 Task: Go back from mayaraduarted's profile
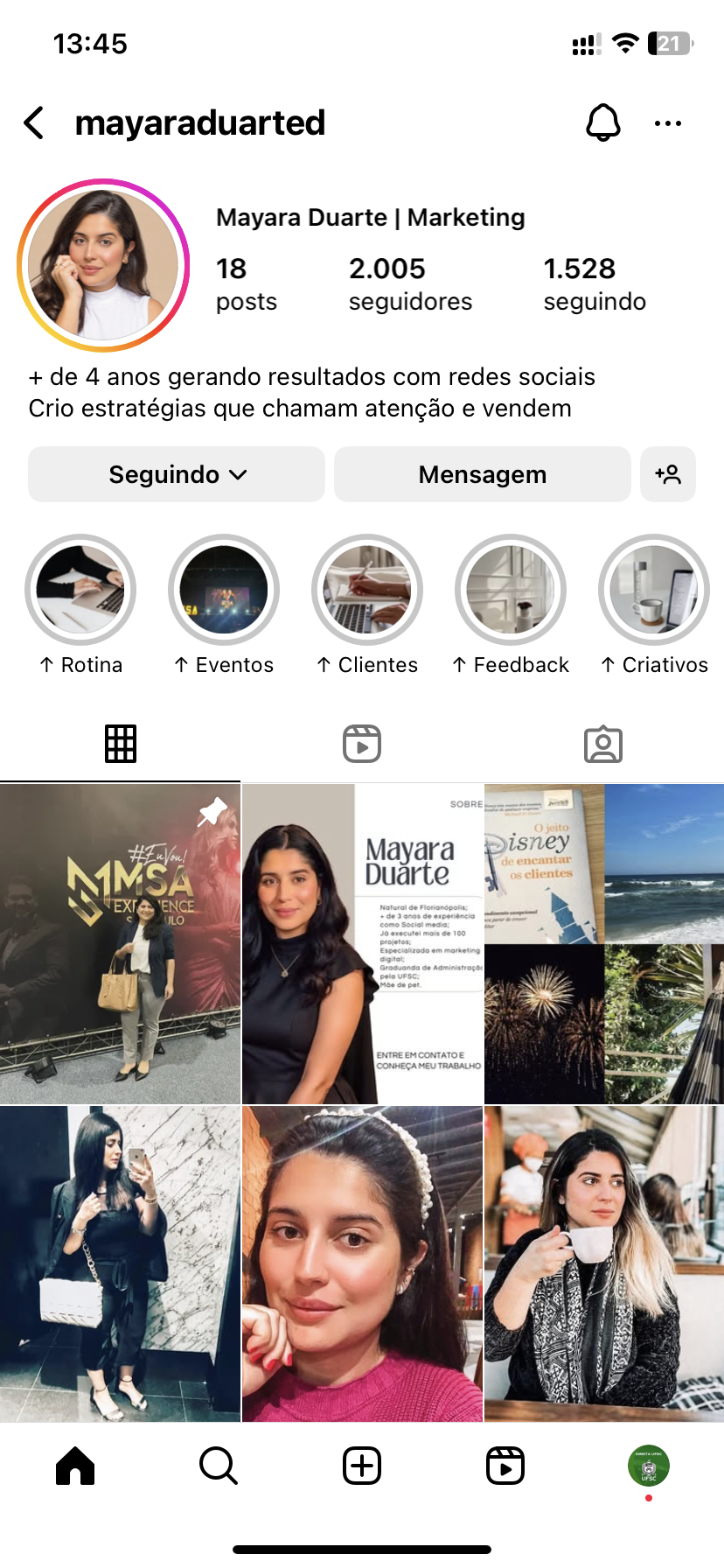35,123
